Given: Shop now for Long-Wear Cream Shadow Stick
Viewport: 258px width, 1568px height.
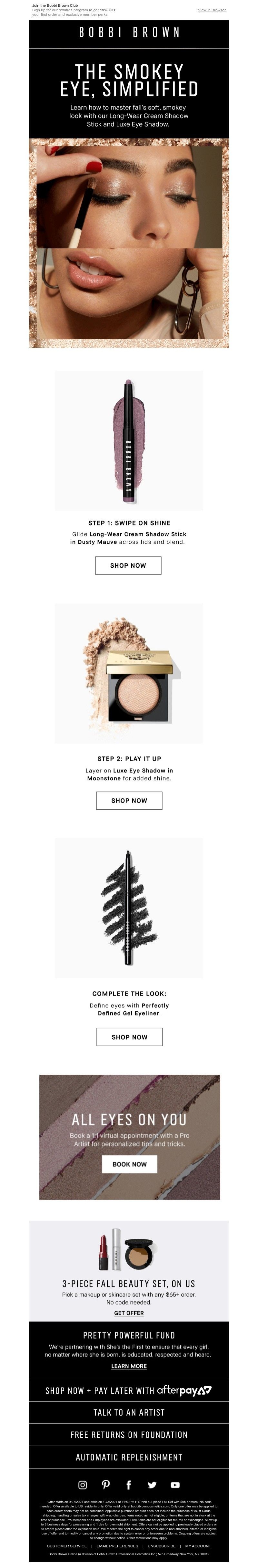Looking at the screenshot, I should (128, 565).
